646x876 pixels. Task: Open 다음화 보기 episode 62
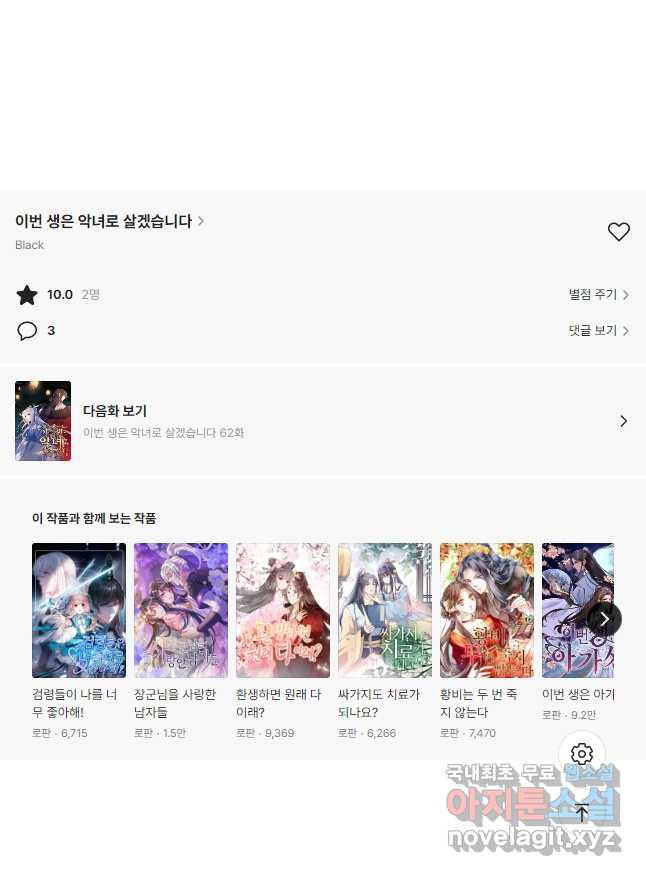322,421
